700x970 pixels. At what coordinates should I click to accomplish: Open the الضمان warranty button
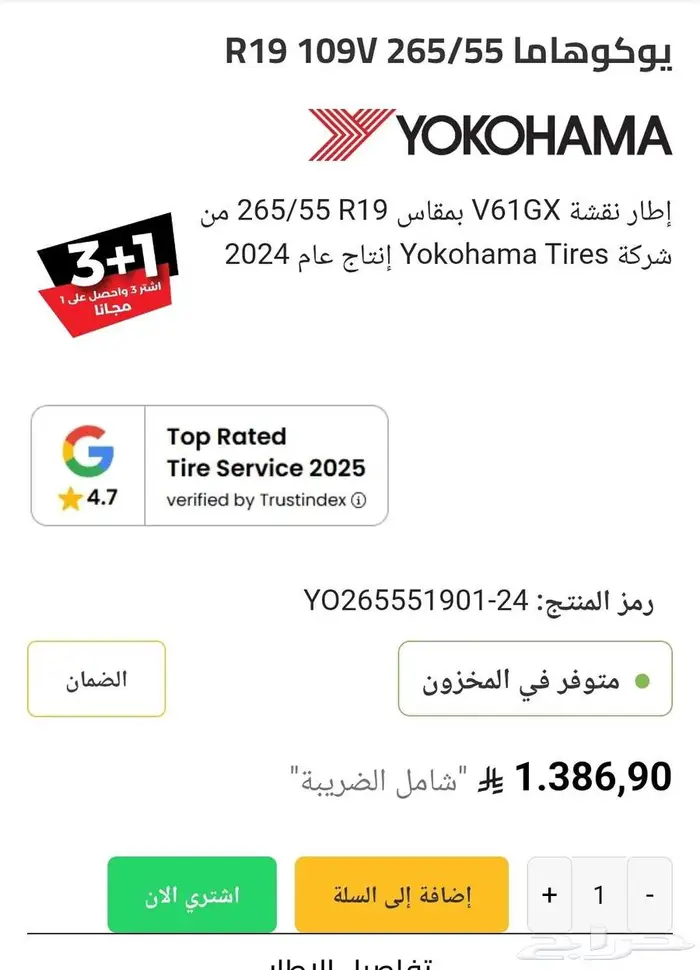[96, 679]
